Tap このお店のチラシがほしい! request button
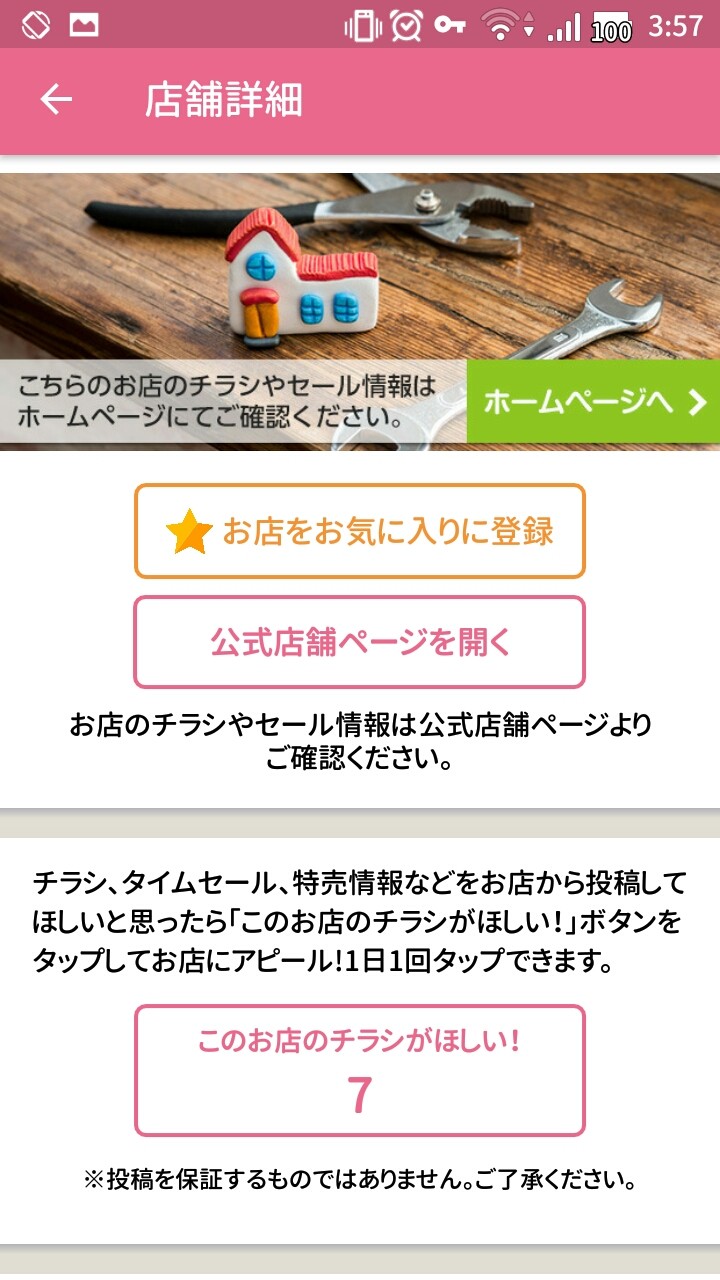This screenshot has width=720, height=1280. click(359, 1070)
